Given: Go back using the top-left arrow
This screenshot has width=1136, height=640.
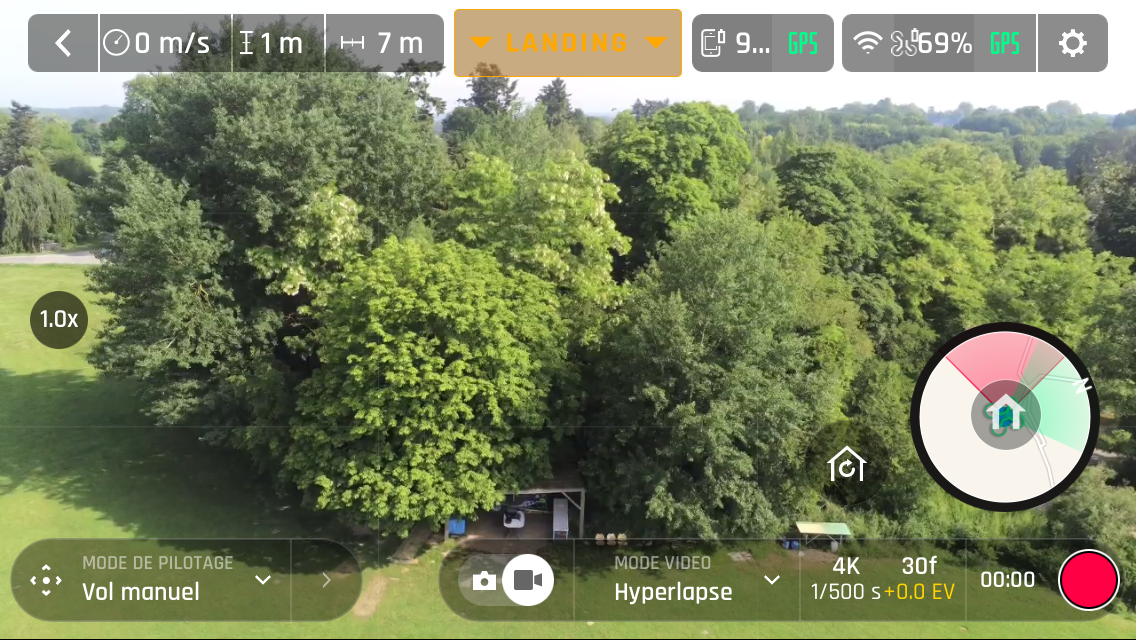Looking at the screenshot, I should point(63,43).
